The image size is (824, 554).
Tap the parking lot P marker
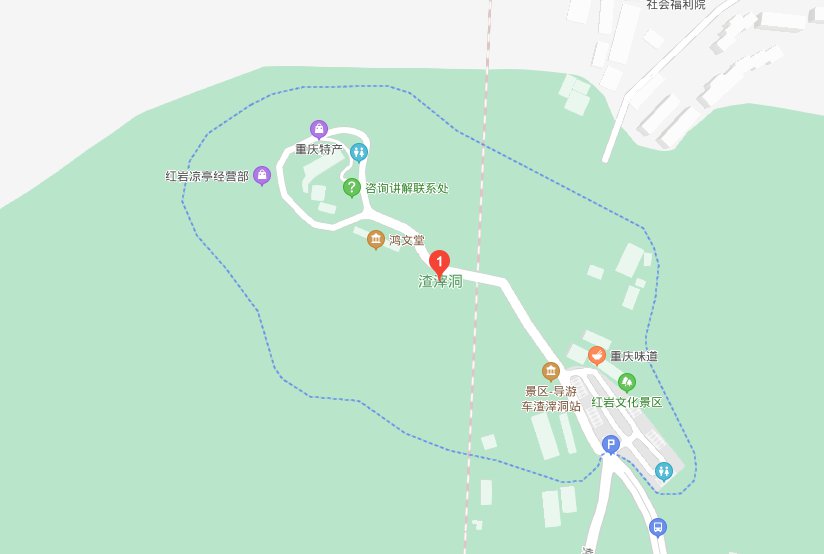tap(610, 444)
